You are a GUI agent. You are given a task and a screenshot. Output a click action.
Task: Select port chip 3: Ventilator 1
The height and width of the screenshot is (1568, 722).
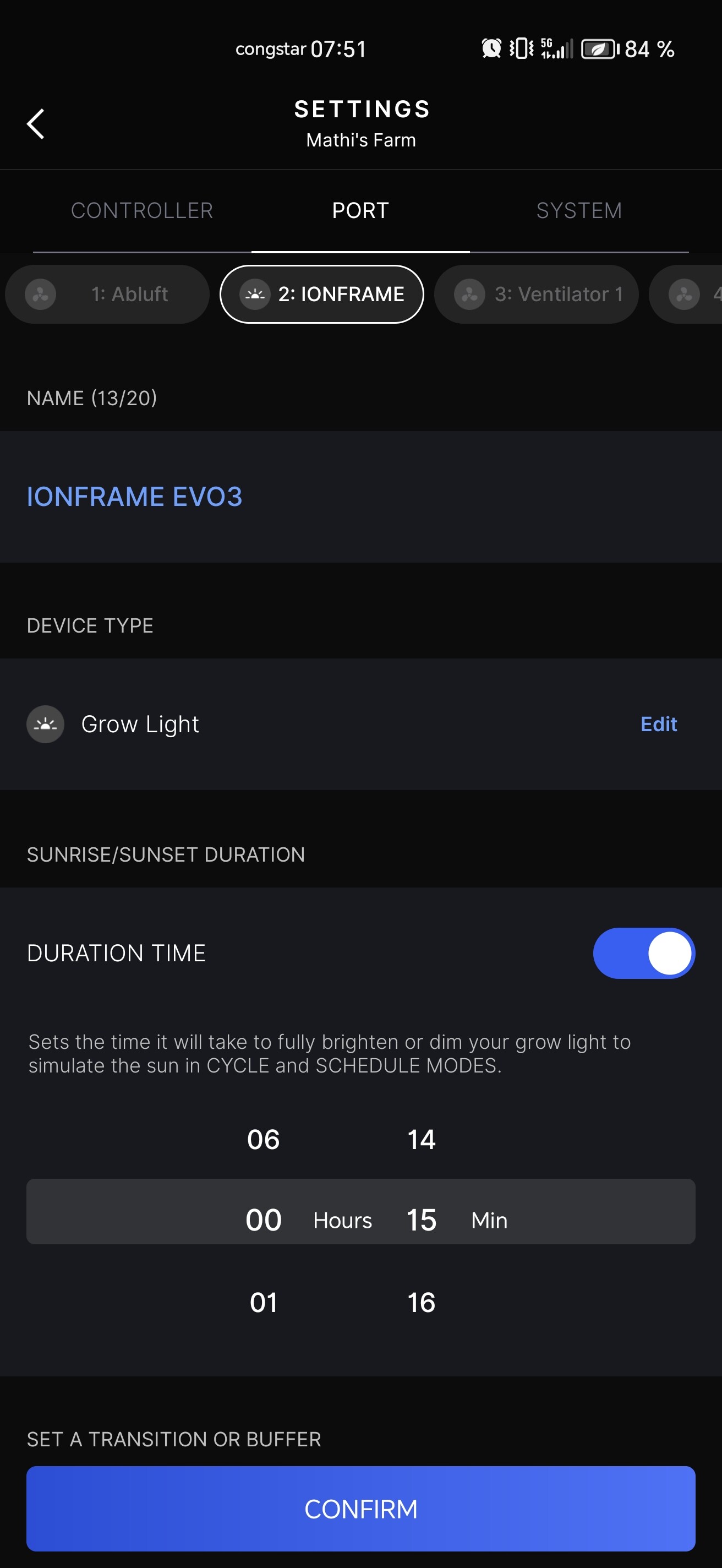(x=536, y=295)
